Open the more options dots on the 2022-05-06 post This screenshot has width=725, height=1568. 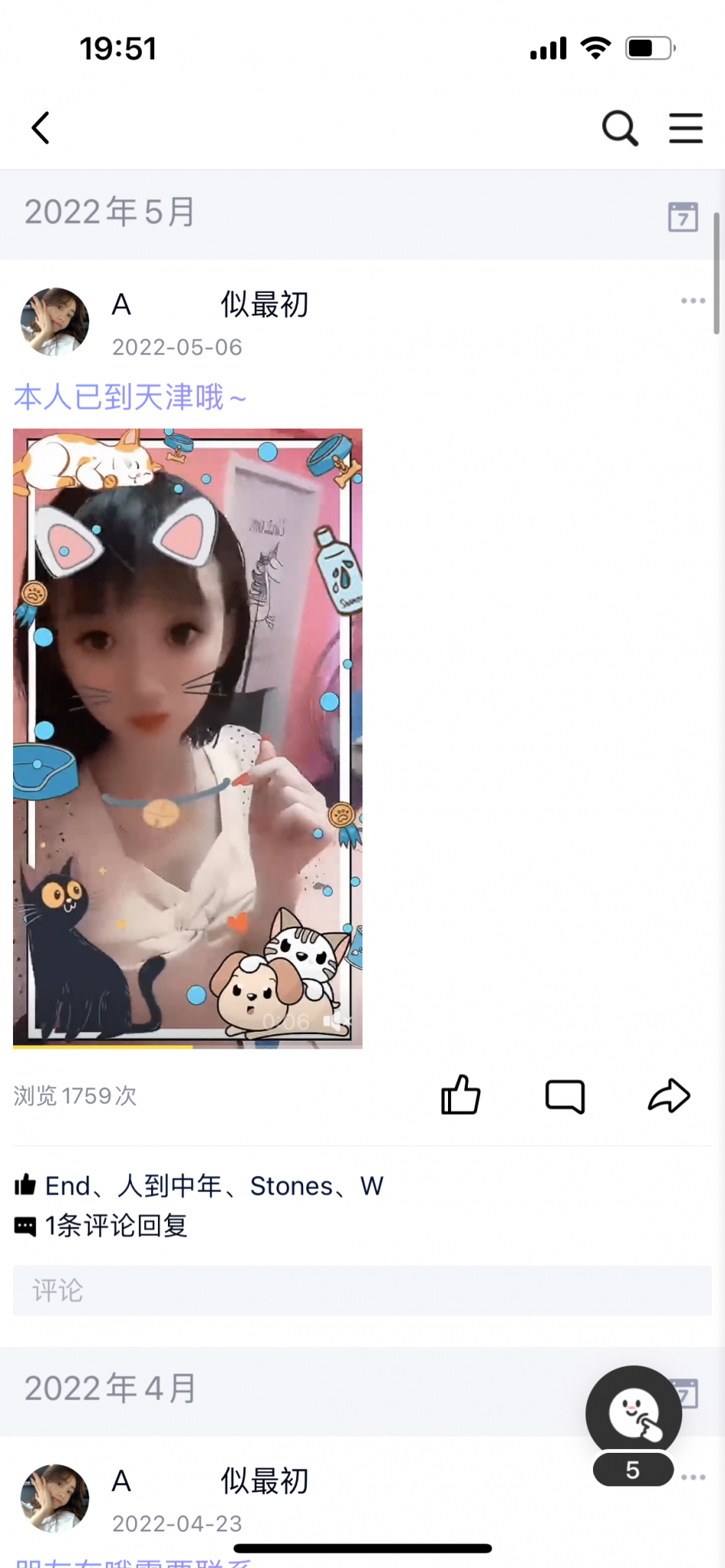click(693, 301)
